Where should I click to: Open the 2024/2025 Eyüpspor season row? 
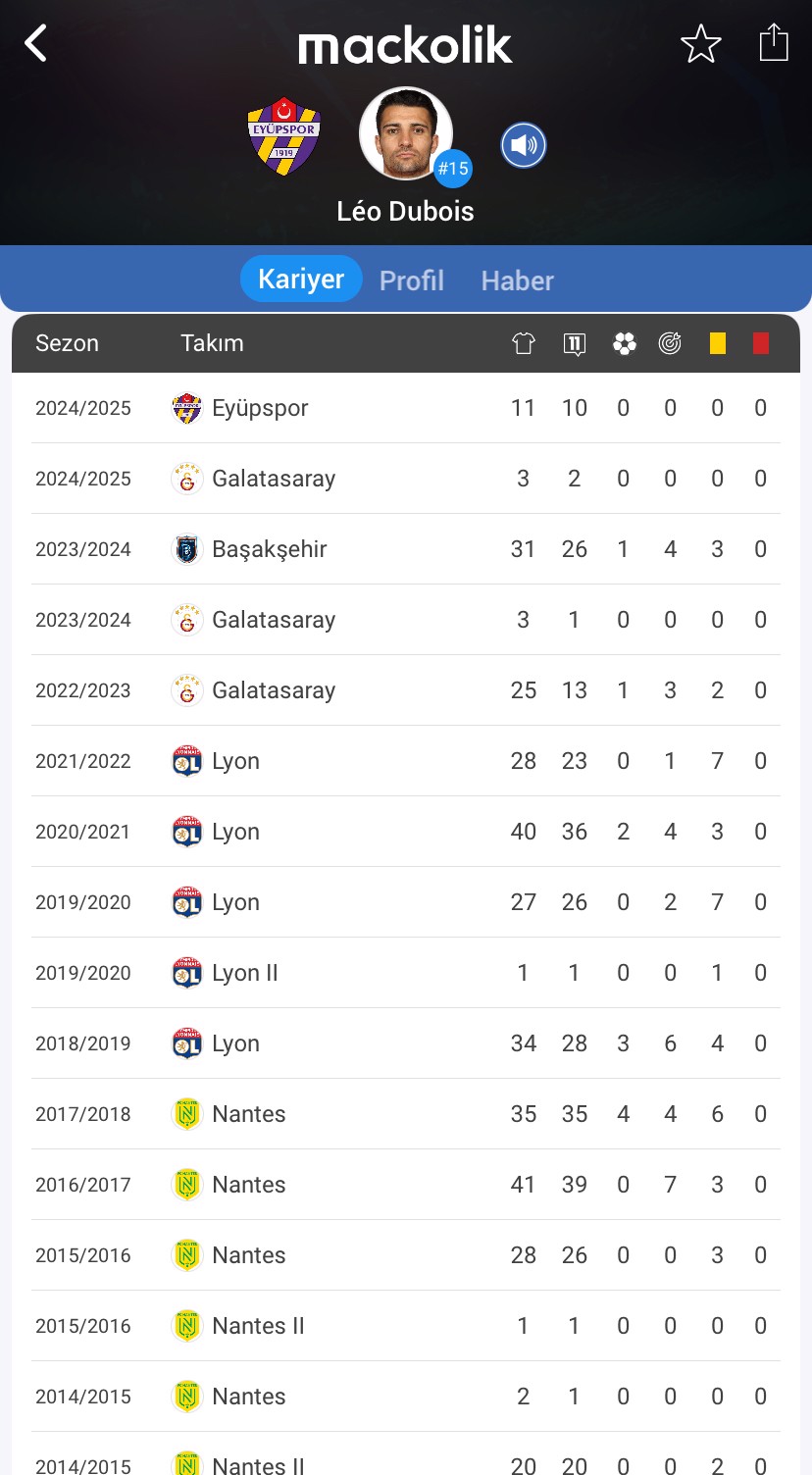click(406, 408)
